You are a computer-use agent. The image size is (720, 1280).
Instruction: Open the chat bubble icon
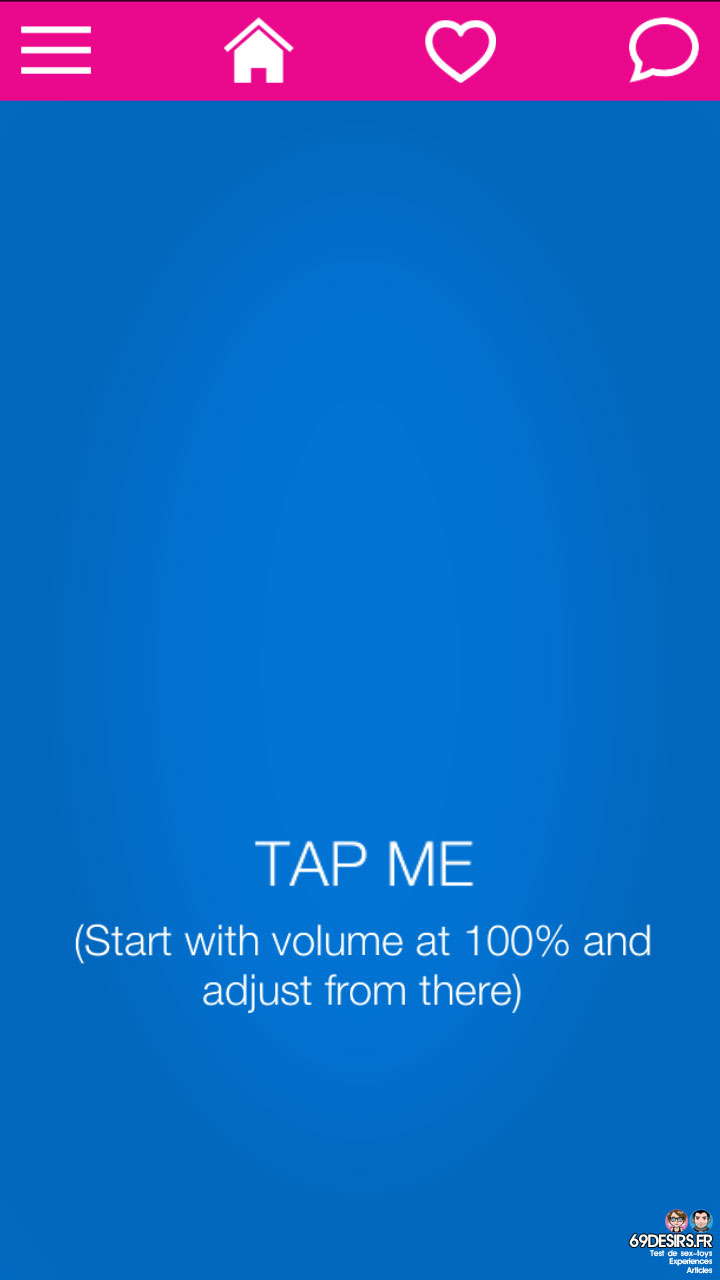[x=663, y=50]
